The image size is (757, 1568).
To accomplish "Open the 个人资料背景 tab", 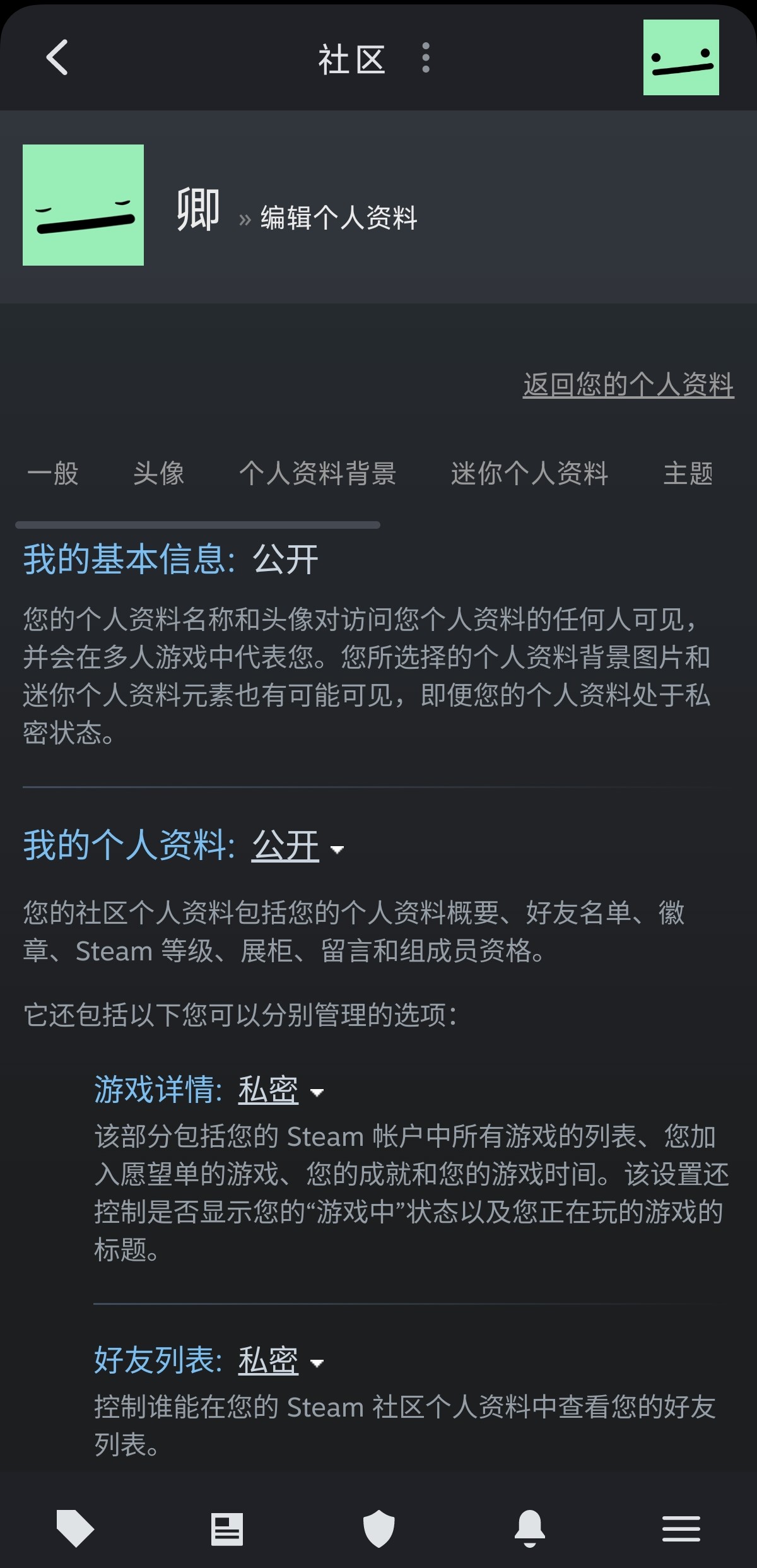I will click(x=317, y=473).
